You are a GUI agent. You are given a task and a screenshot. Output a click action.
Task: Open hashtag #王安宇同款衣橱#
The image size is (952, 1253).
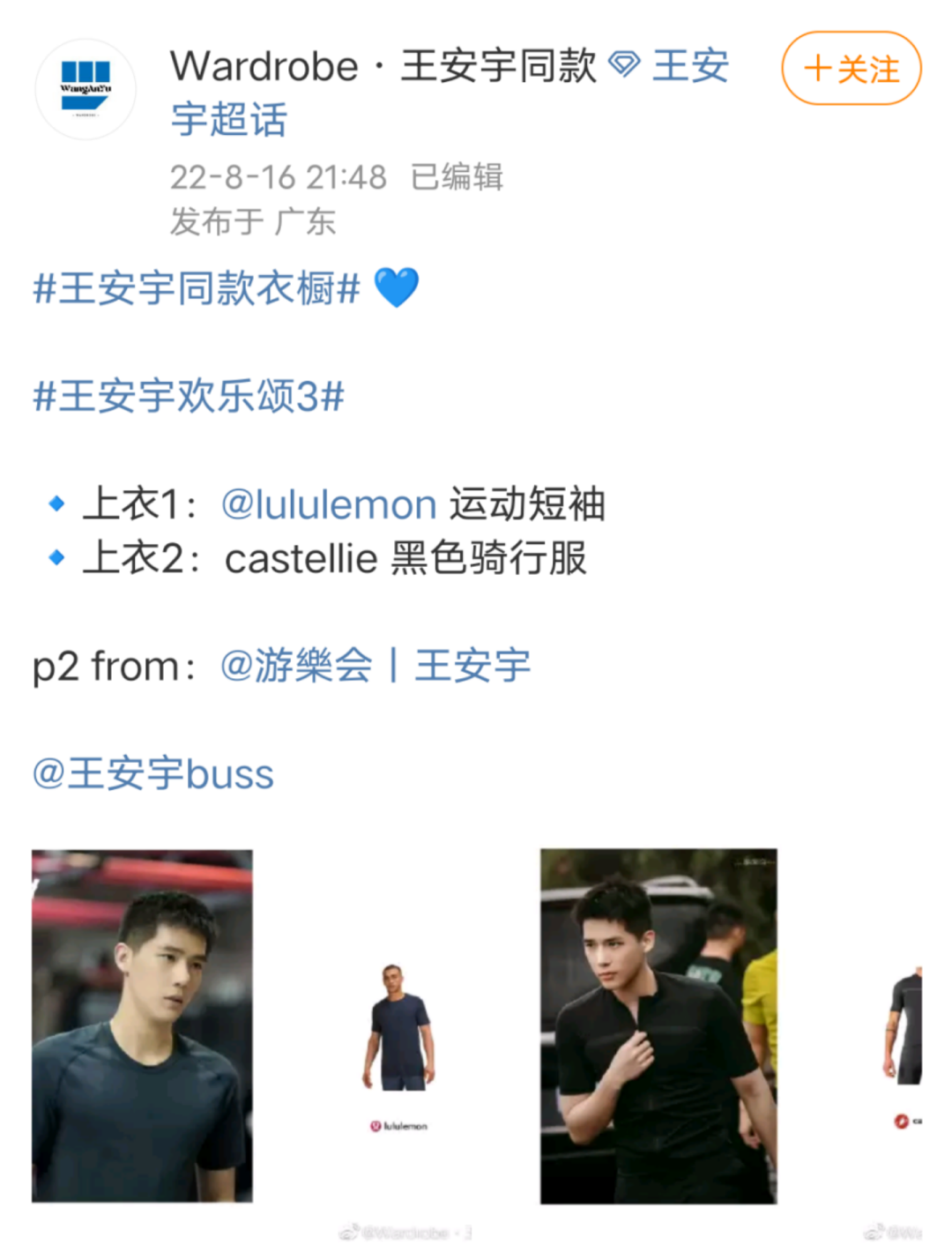(197, 288)
